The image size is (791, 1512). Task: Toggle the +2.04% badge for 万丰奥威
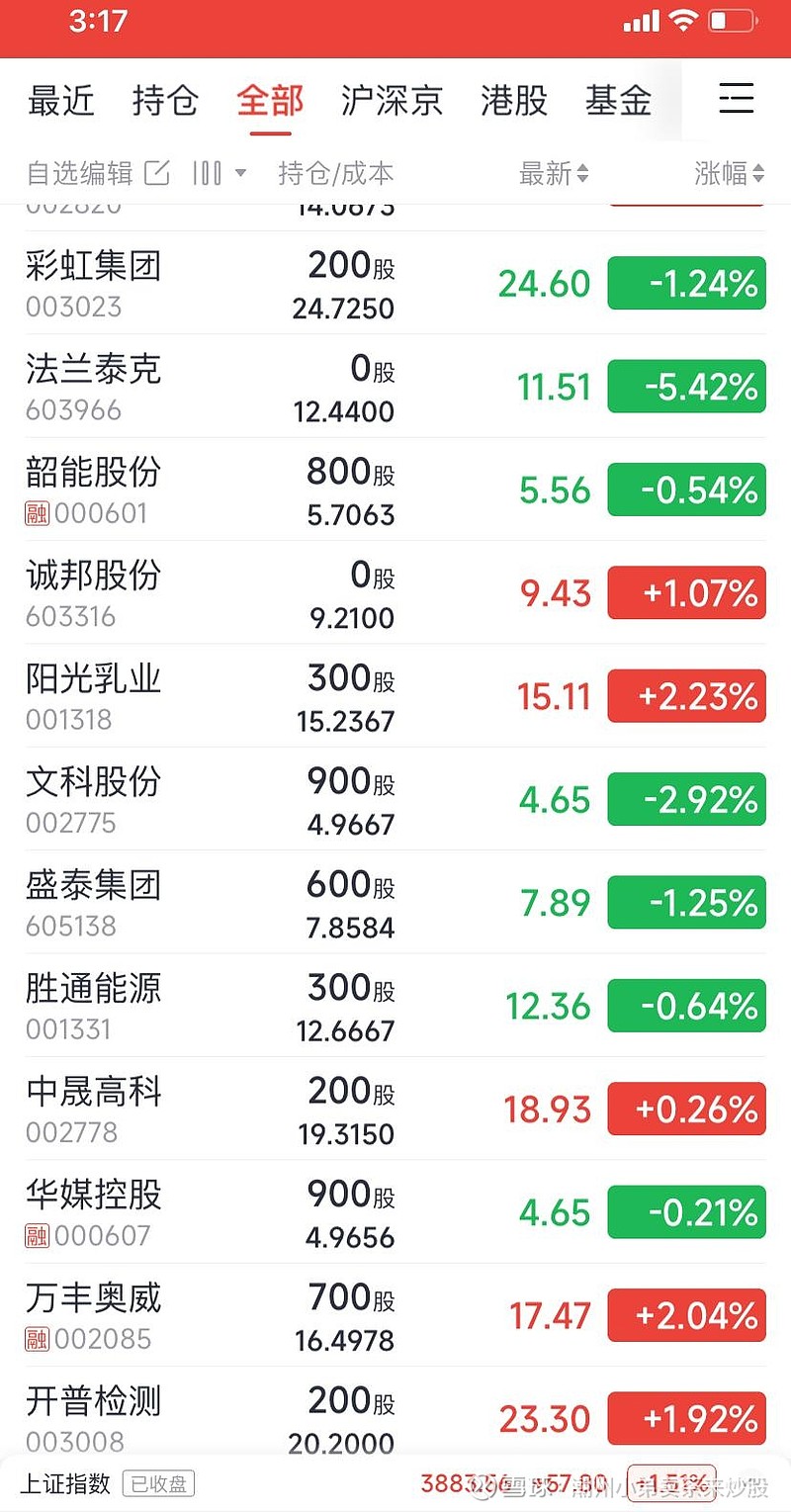pos(687,1315)
